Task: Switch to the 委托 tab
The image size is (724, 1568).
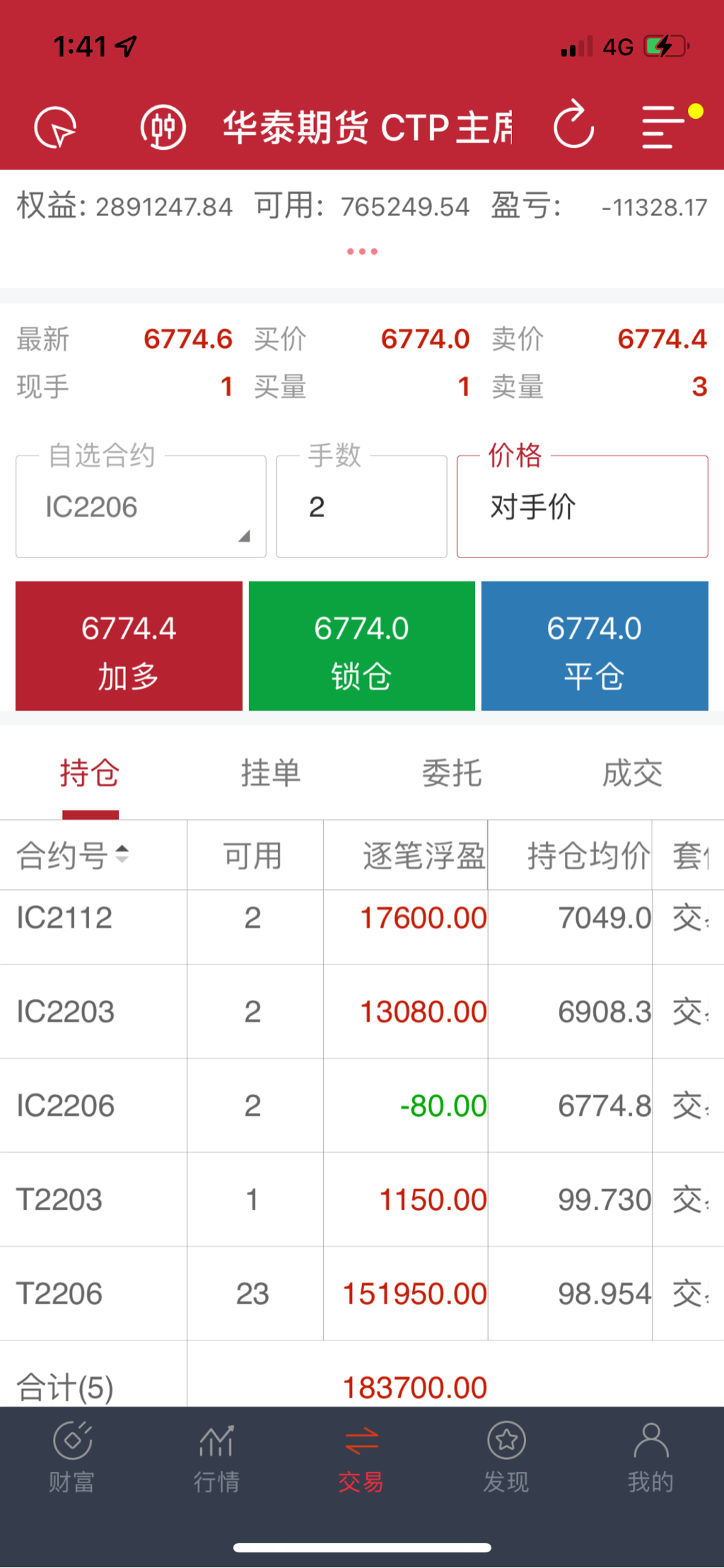Action: 452,773
